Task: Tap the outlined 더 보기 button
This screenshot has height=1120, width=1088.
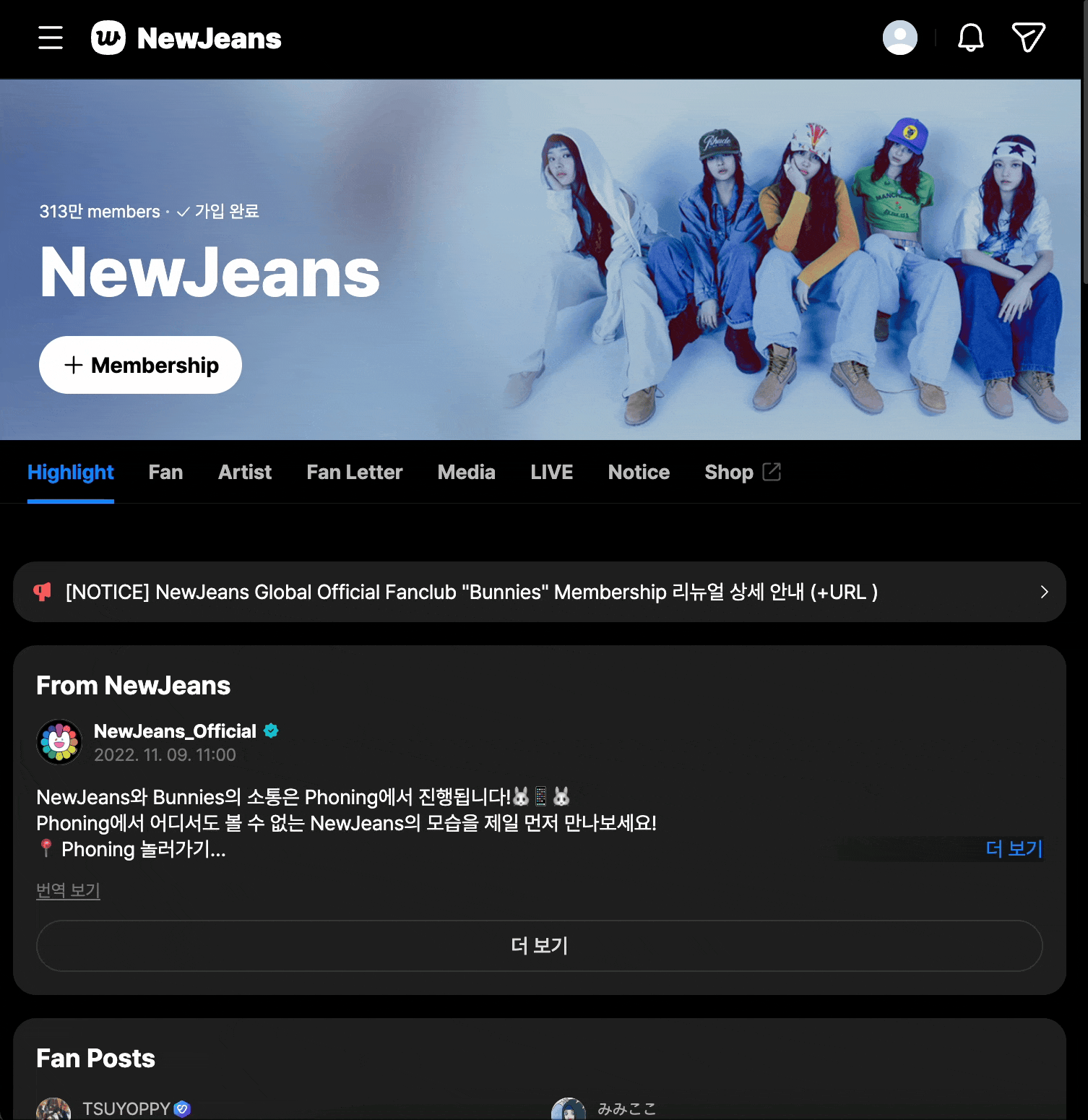Action: point(539,945)
